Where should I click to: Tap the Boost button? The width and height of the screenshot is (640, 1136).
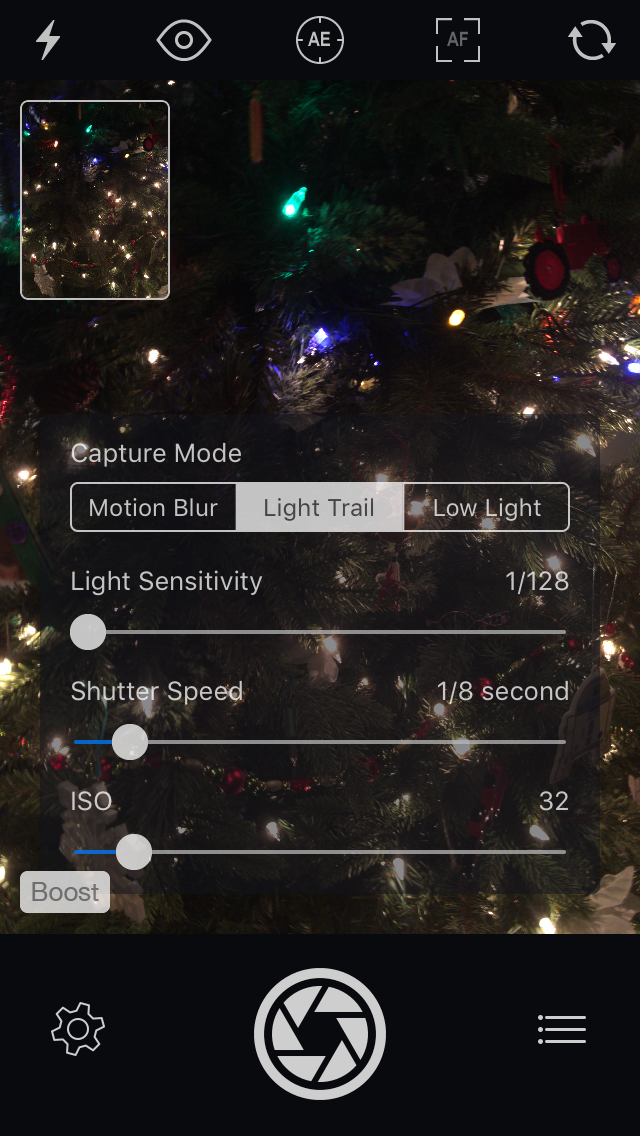tap(65, 892)
